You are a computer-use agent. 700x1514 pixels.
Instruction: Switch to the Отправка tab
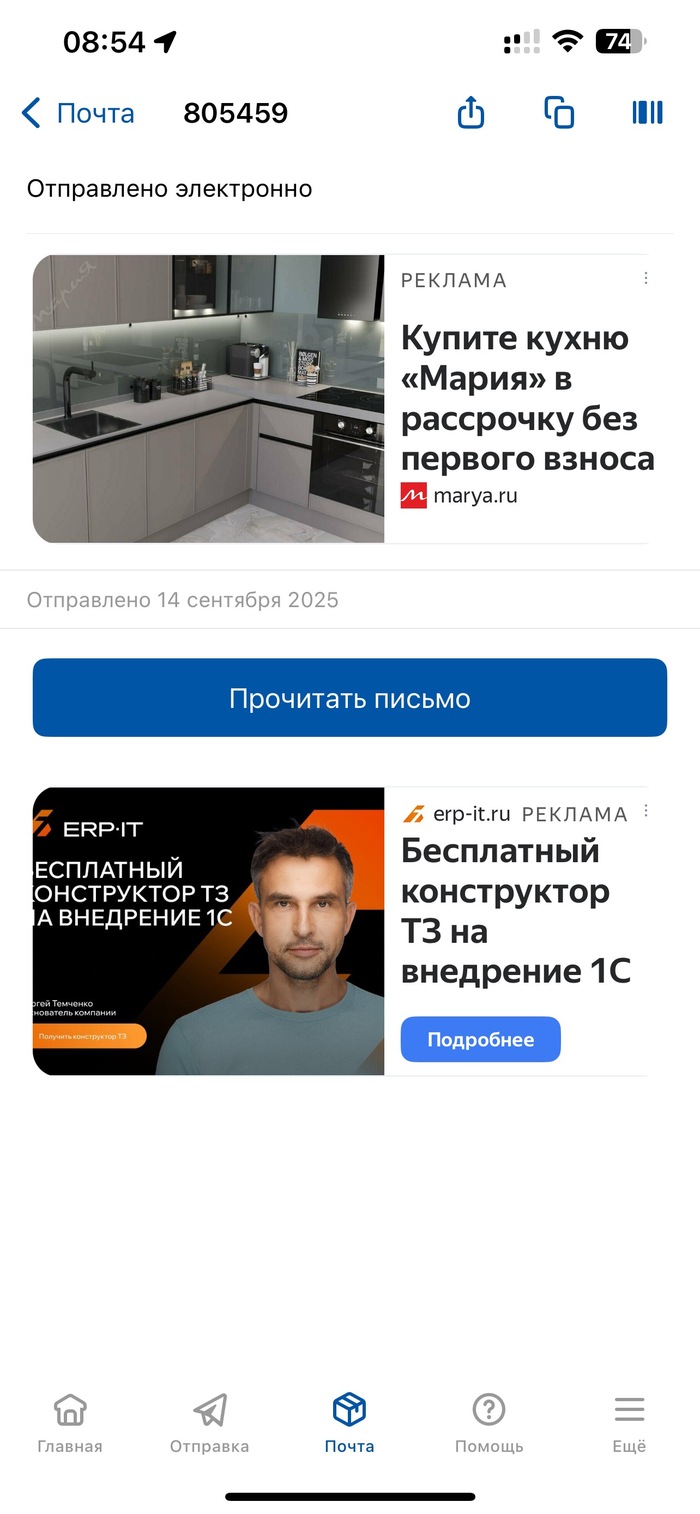210,1422
